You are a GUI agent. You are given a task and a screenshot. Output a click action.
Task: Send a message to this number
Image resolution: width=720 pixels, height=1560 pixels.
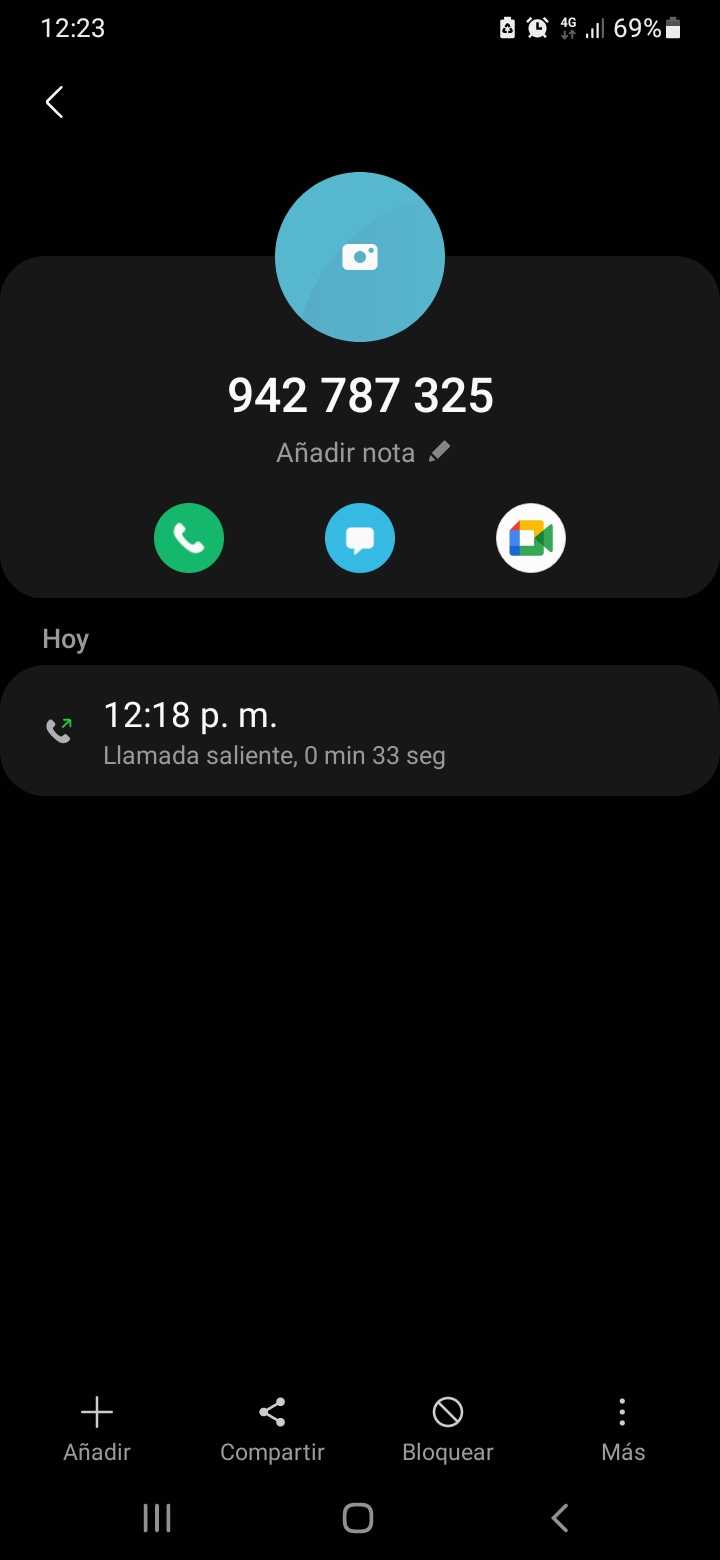point(360,538)
